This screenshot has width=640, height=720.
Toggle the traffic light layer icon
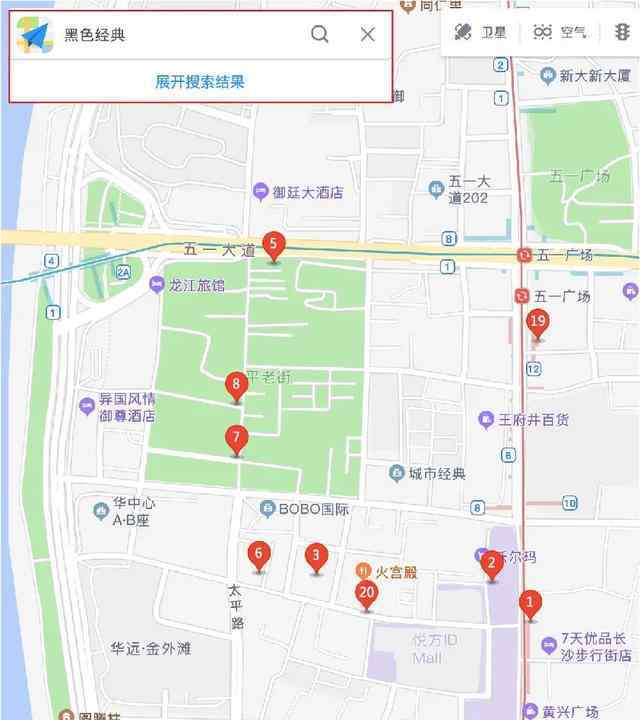click(622, 32)
